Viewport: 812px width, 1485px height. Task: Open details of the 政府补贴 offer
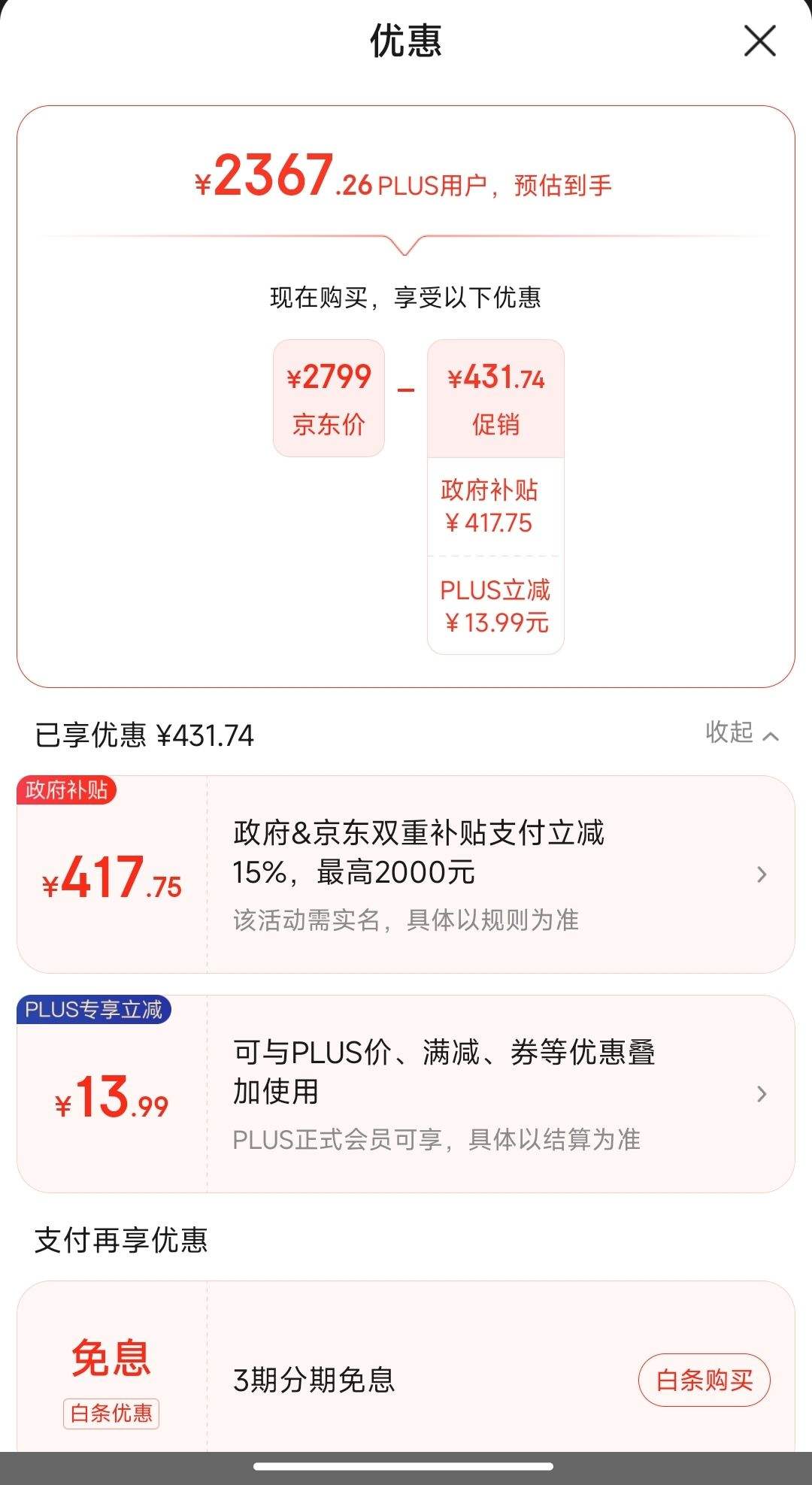[762, 876]
